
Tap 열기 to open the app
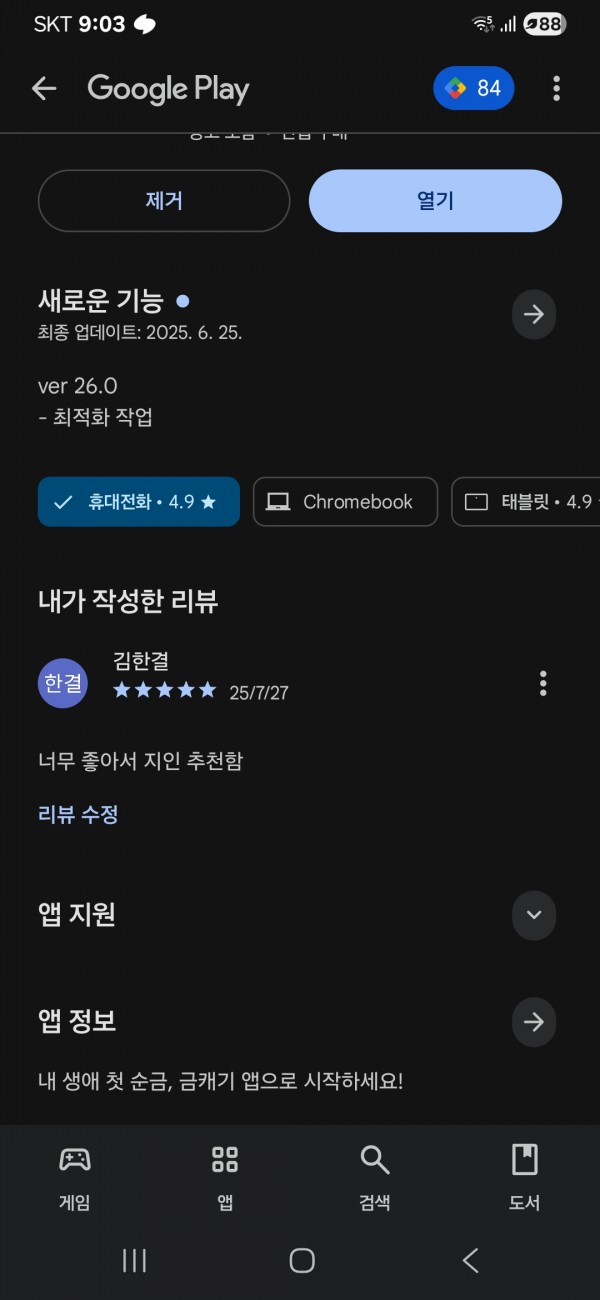(435, 201)
